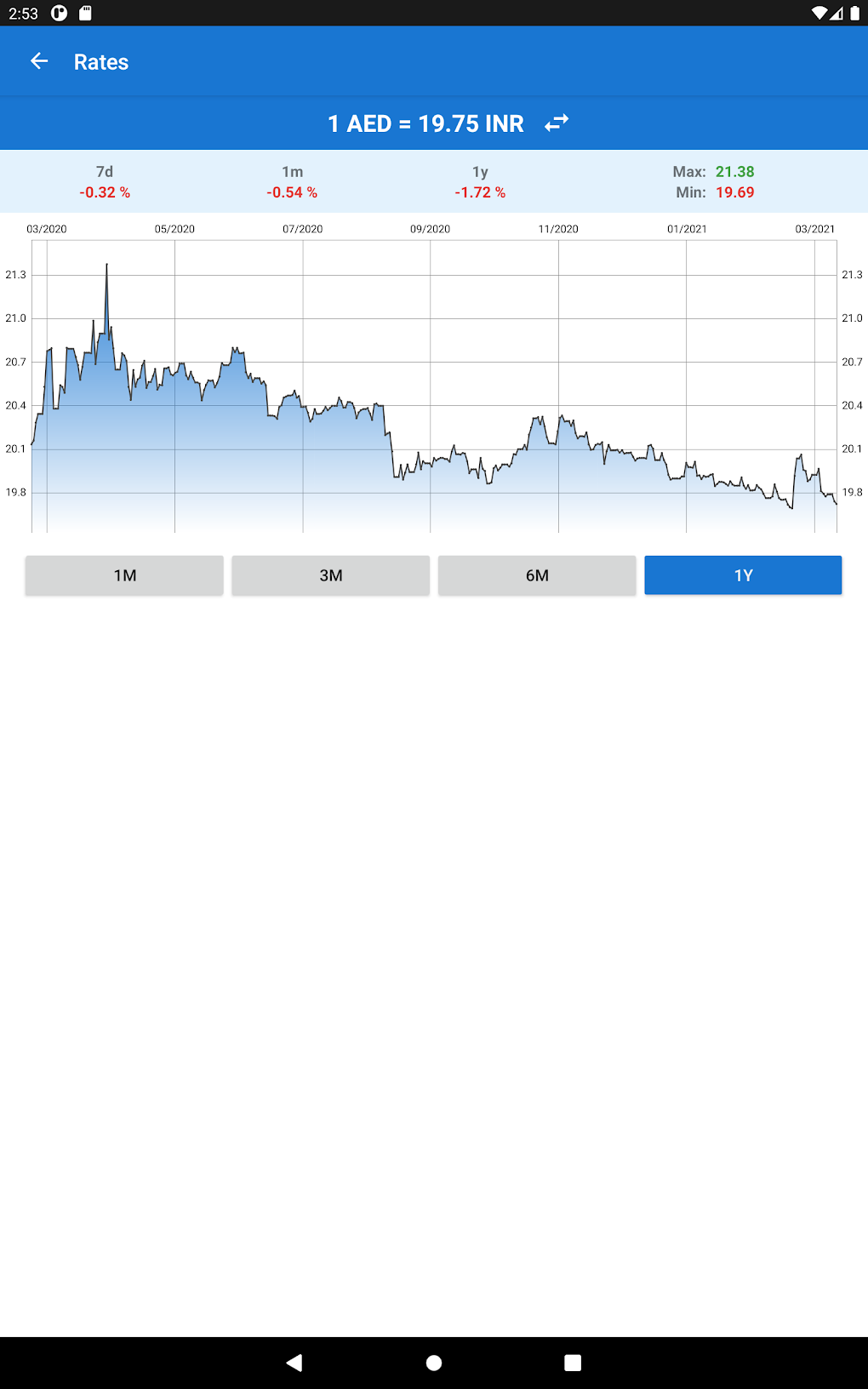This screenshot has width=868, height=1389.
Task: Go back from the Rates screen
Action: tap(39, 61)
